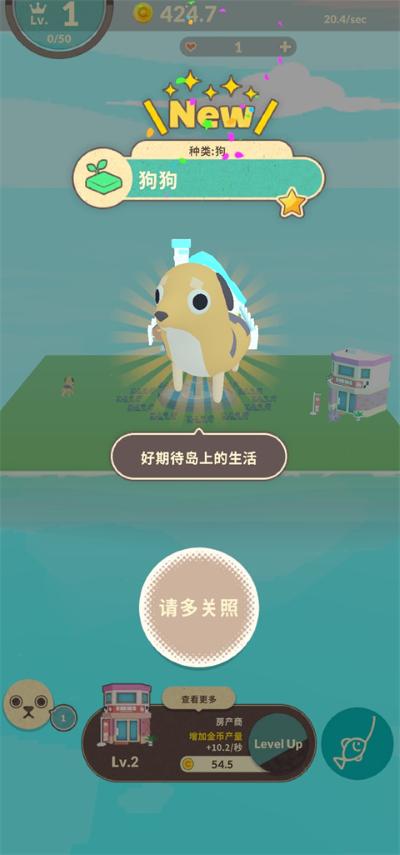Image resolution: width=400 pixels, height=855 pixels.
Task: Open the Lv. 1 crown level badge
Action: pyautogui.click(x=59, y=23)
